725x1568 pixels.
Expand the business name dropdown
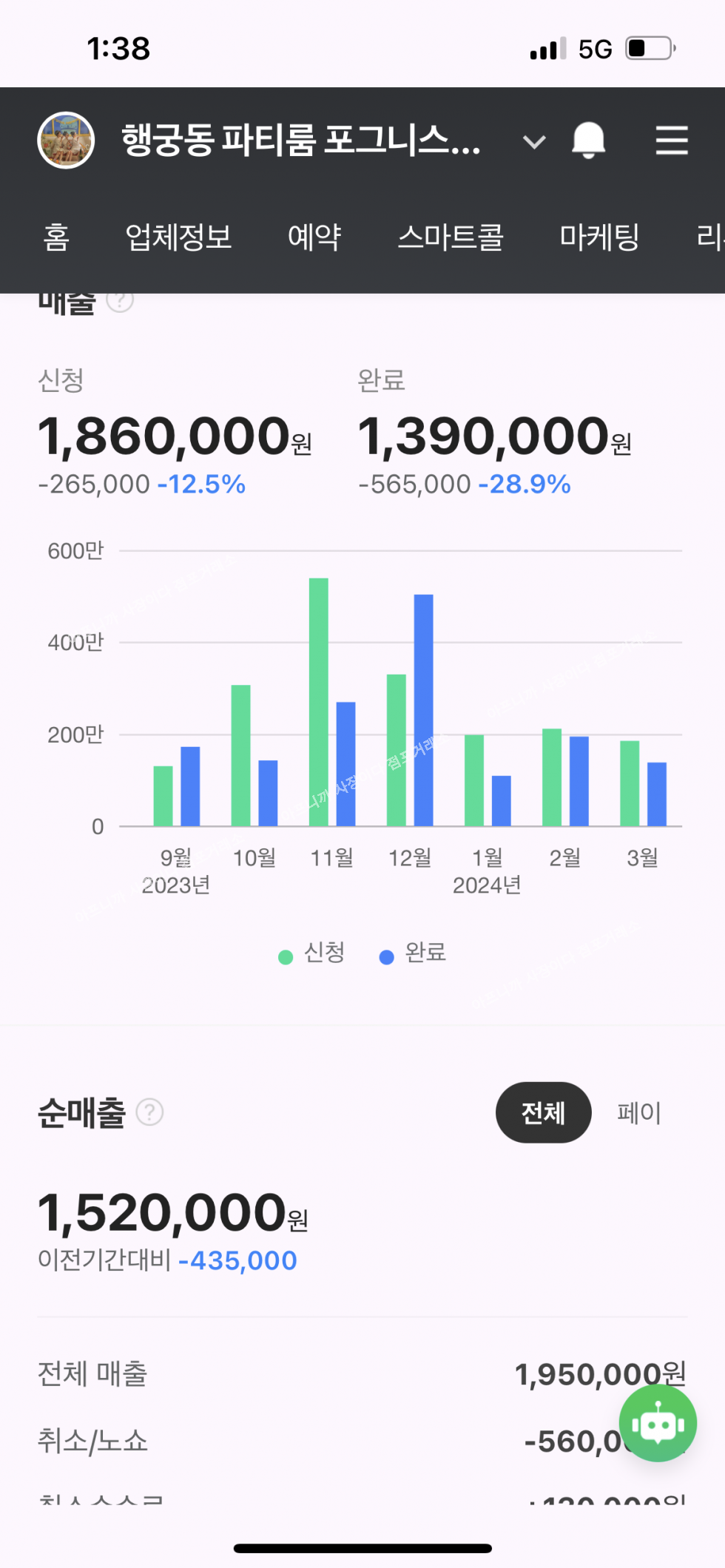pos(534,141)
